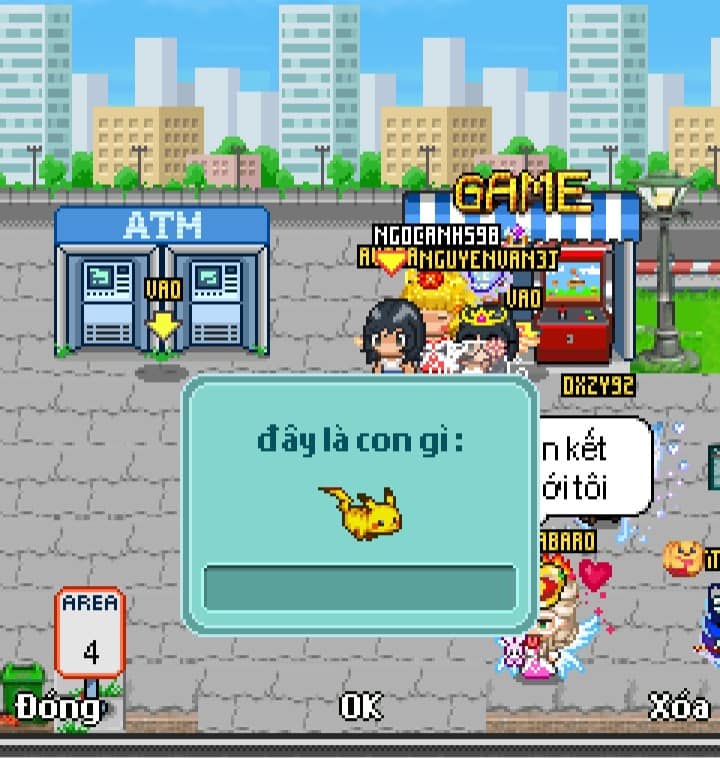Enter the GAME arcade via its VAO marker

(523, 297)
